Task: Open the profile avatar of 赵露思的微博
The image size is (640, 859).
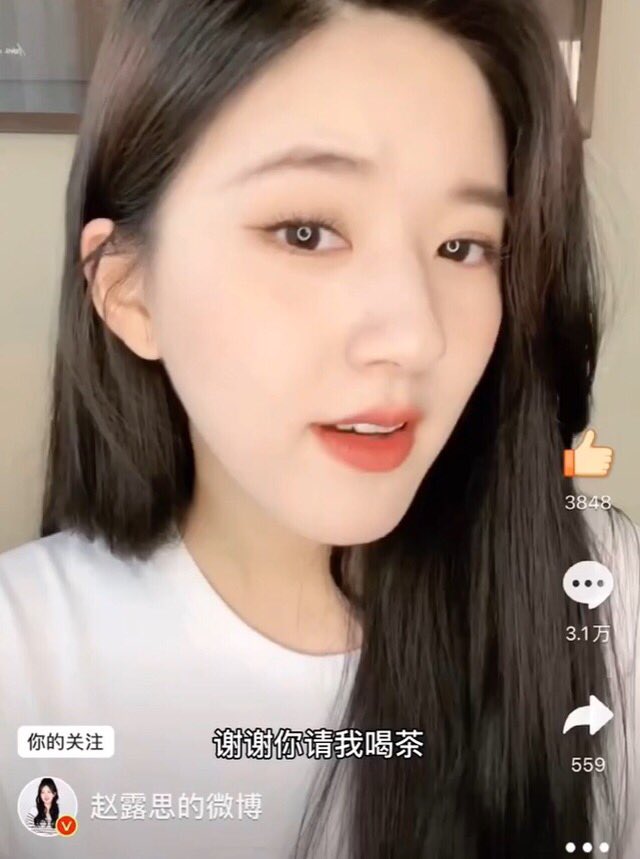Action: pos(47,806)
